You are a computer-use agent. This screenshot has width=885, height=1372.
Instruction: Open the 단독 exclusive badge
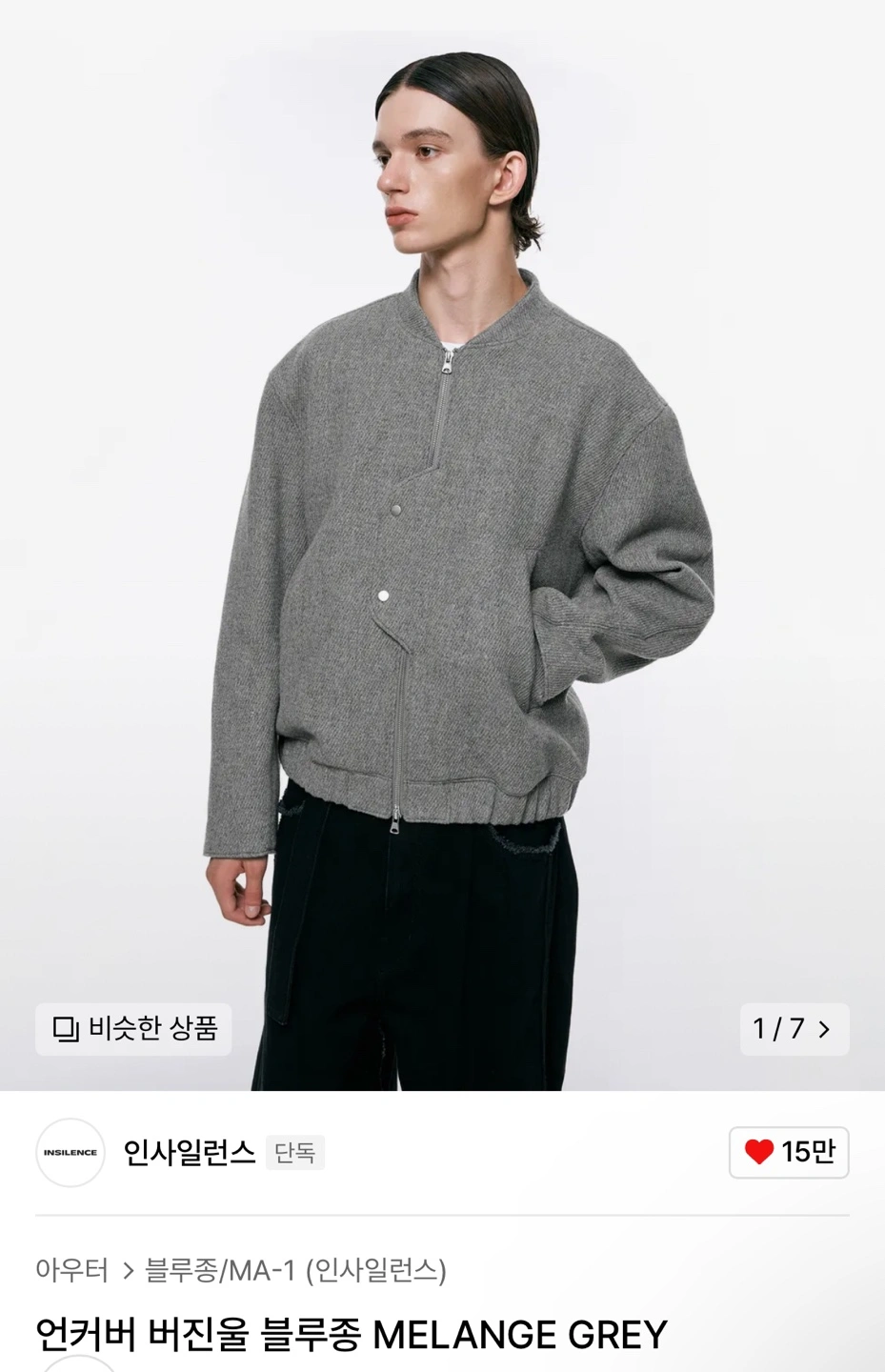296,1153
